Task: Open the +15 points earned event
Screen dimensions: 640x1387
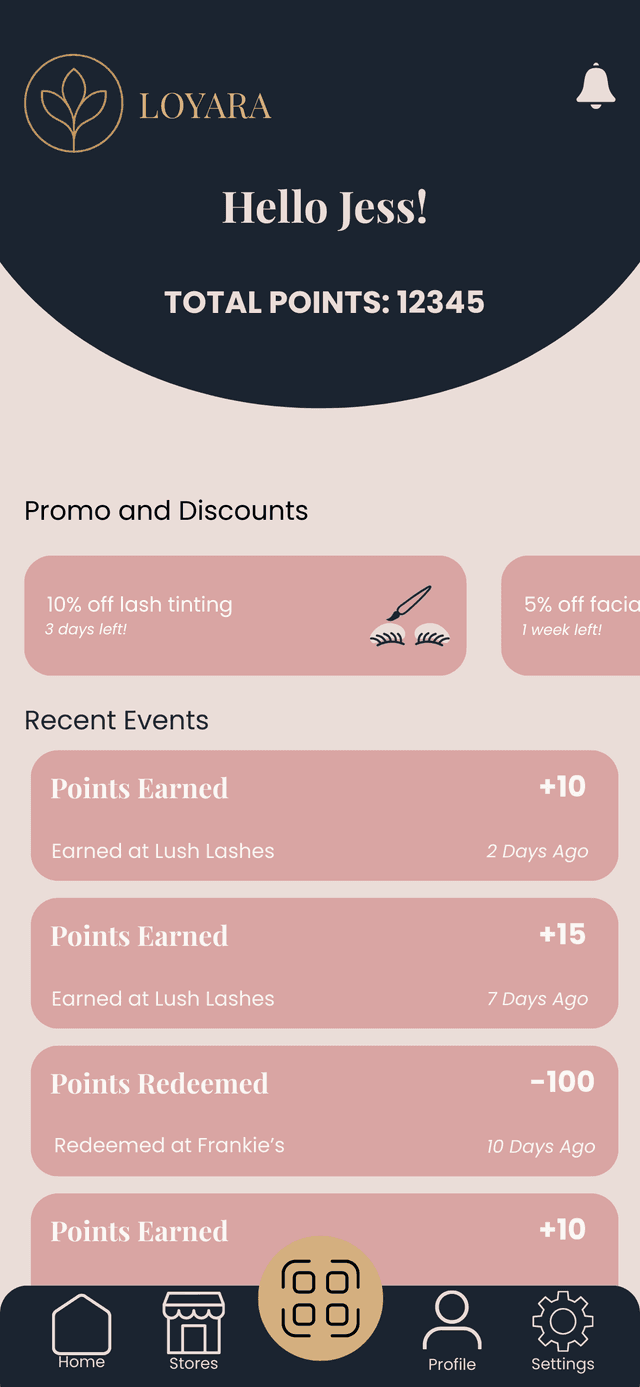Action: click(324, 963)
